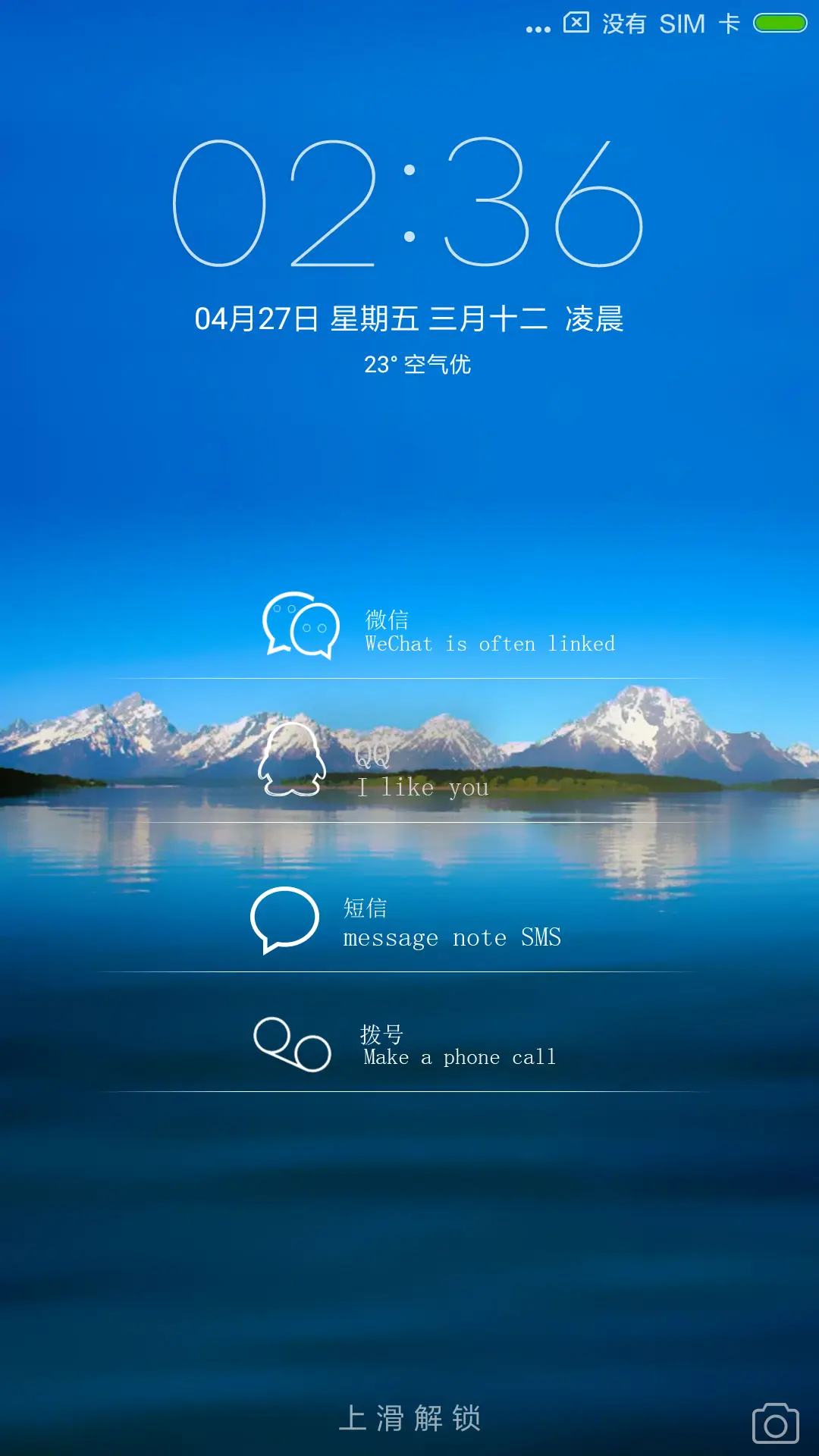Tap the 微信 label next to WeChat icon
This screenshot has height=1456, width=819.
click(385, 620)
